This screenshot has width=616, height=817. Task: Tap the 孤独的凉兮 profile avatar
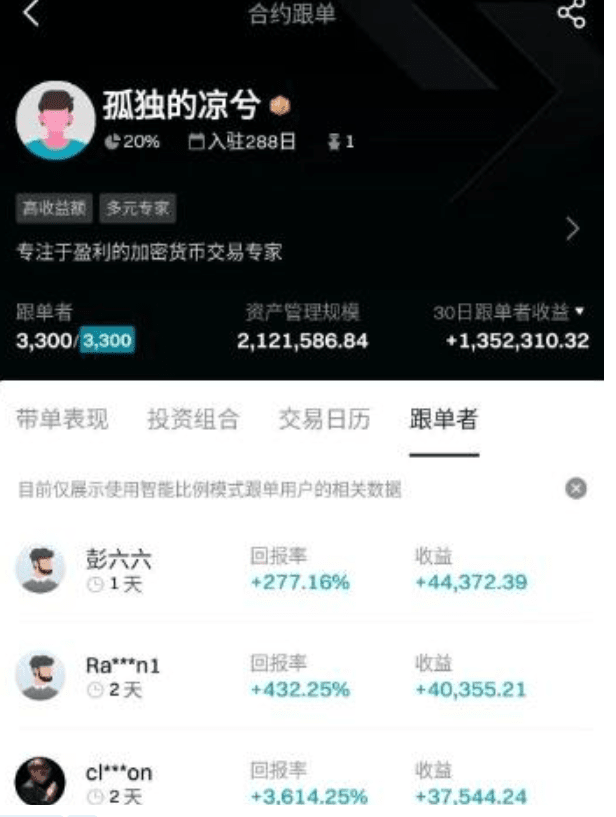[56, 121]
